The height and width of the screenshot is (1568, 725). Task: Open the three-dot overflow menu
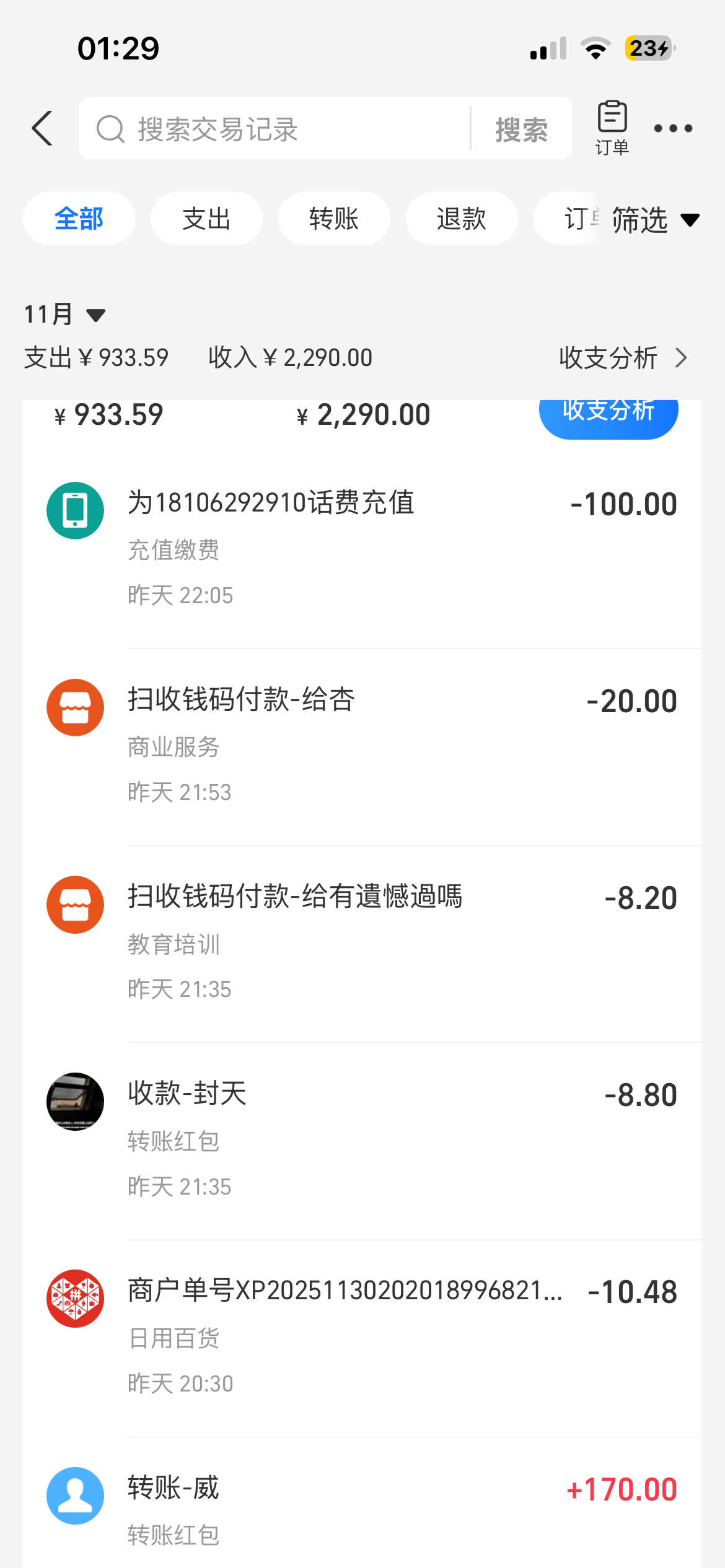click(673, 128)
